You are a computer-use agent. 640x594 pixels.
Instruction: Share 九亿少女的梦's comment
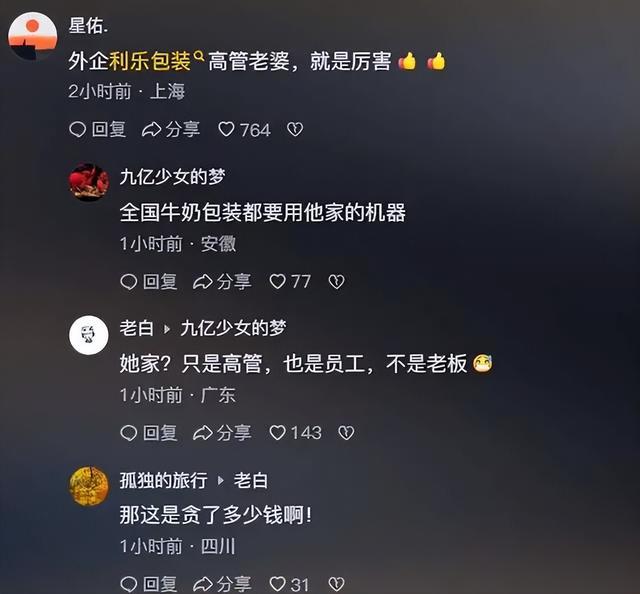click(222, 282)
